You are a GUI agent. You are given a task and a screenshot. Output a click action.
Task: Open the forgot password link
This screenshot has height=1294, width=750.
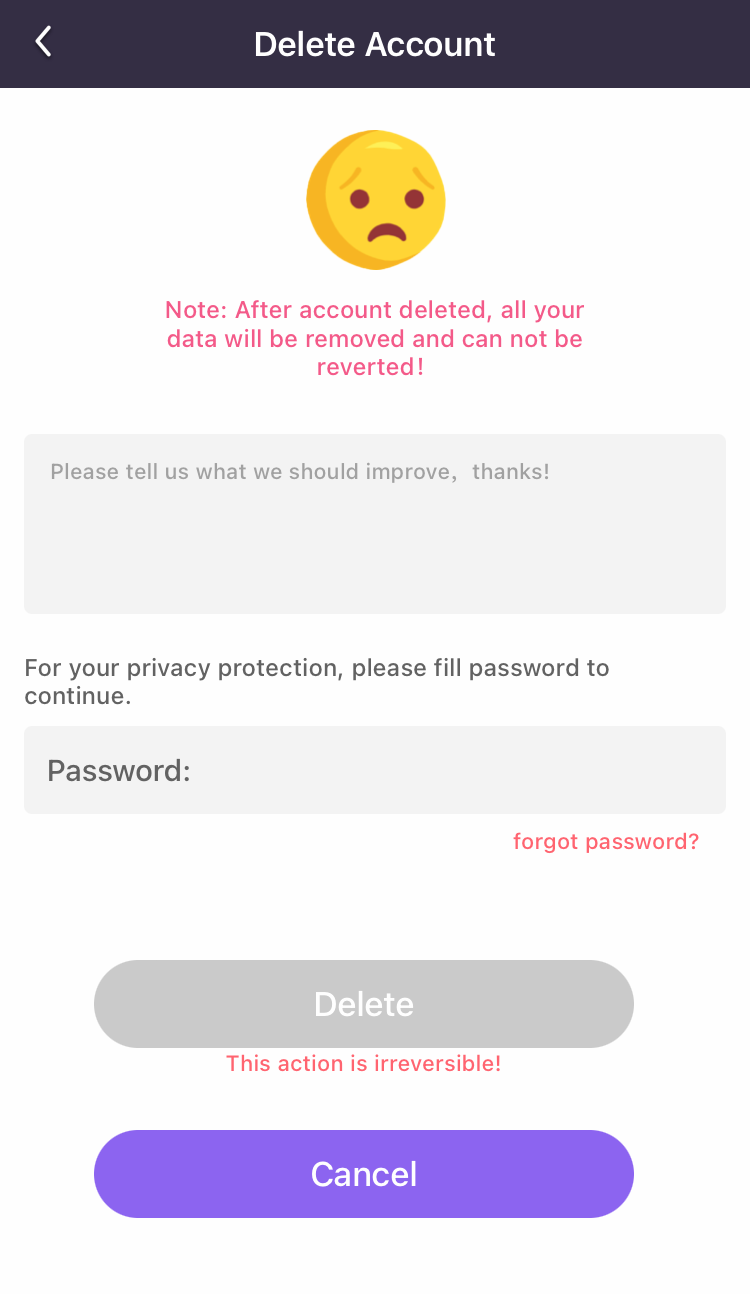(606, 841)
